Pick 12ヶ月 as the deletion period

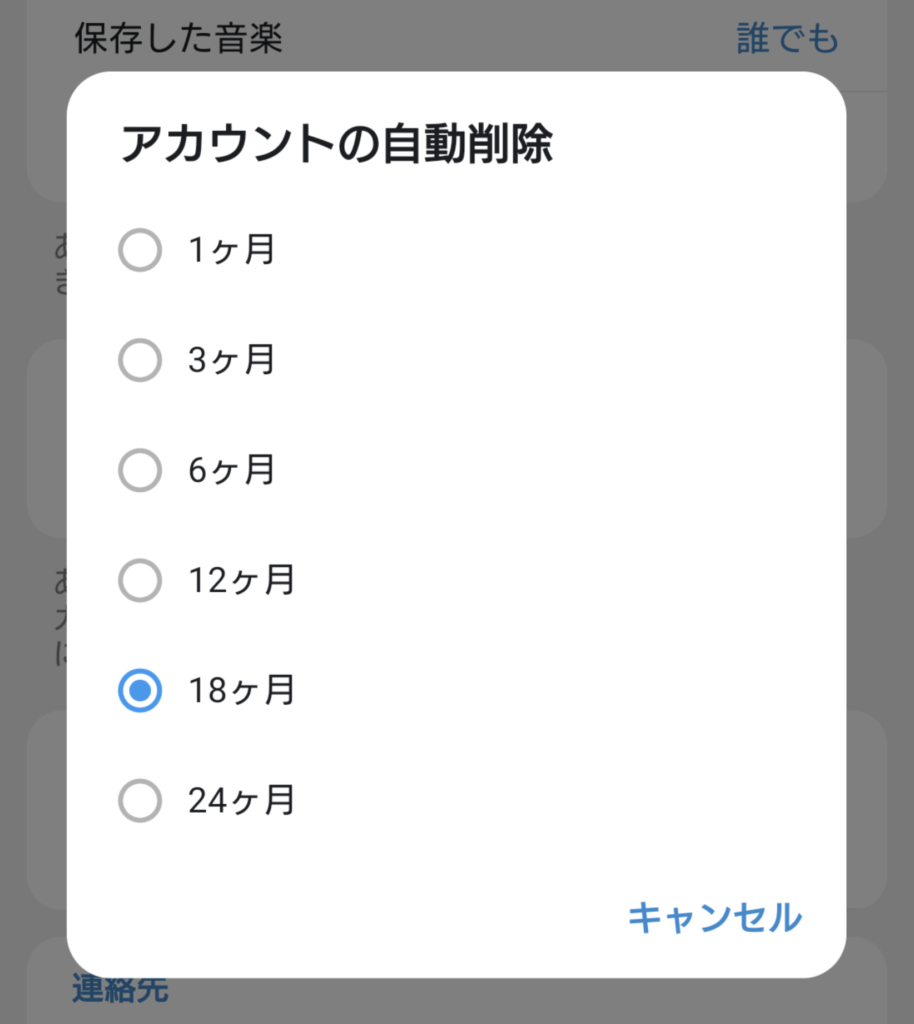pos(140,580)
